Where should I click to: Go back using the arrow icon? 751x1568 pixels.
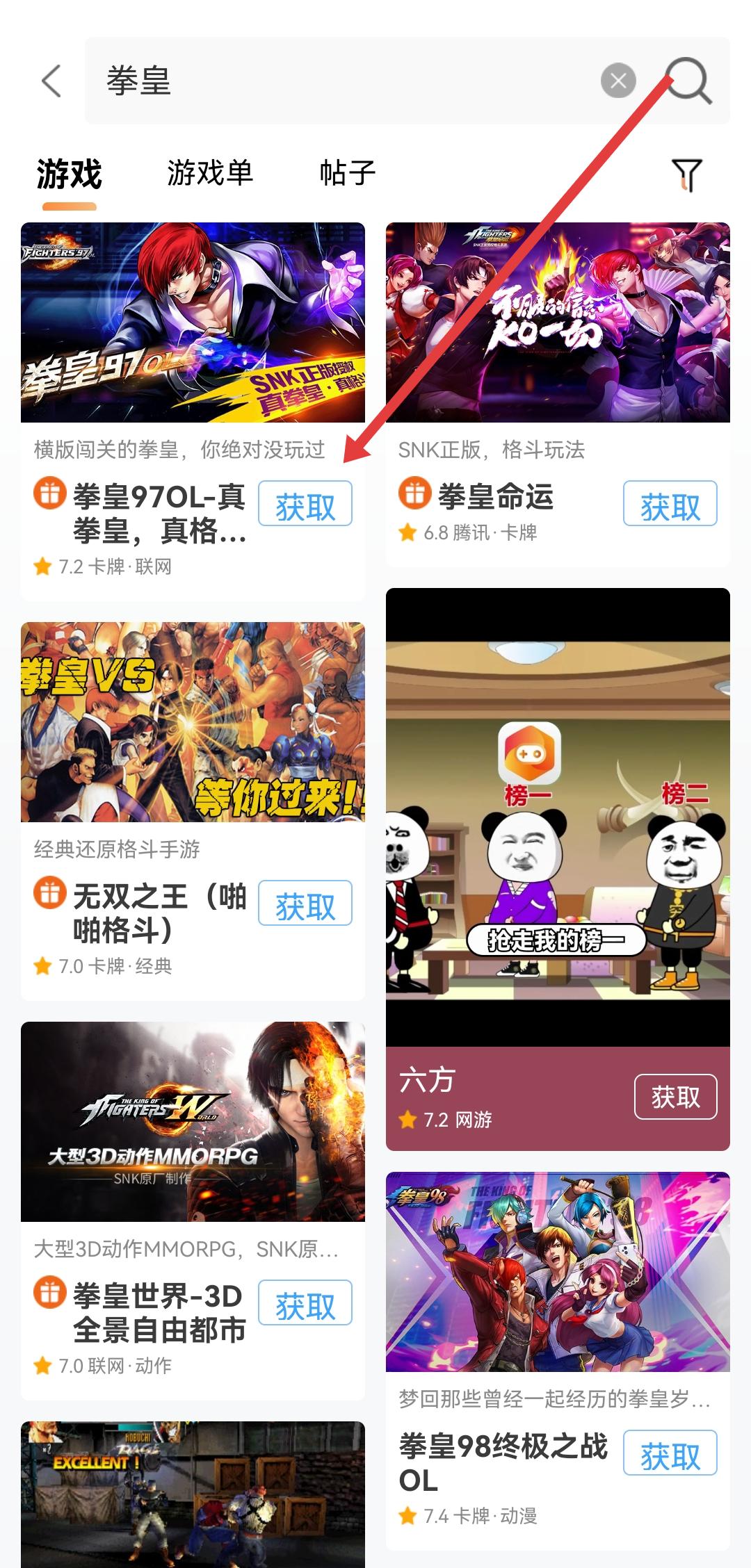tap(52, 81)
